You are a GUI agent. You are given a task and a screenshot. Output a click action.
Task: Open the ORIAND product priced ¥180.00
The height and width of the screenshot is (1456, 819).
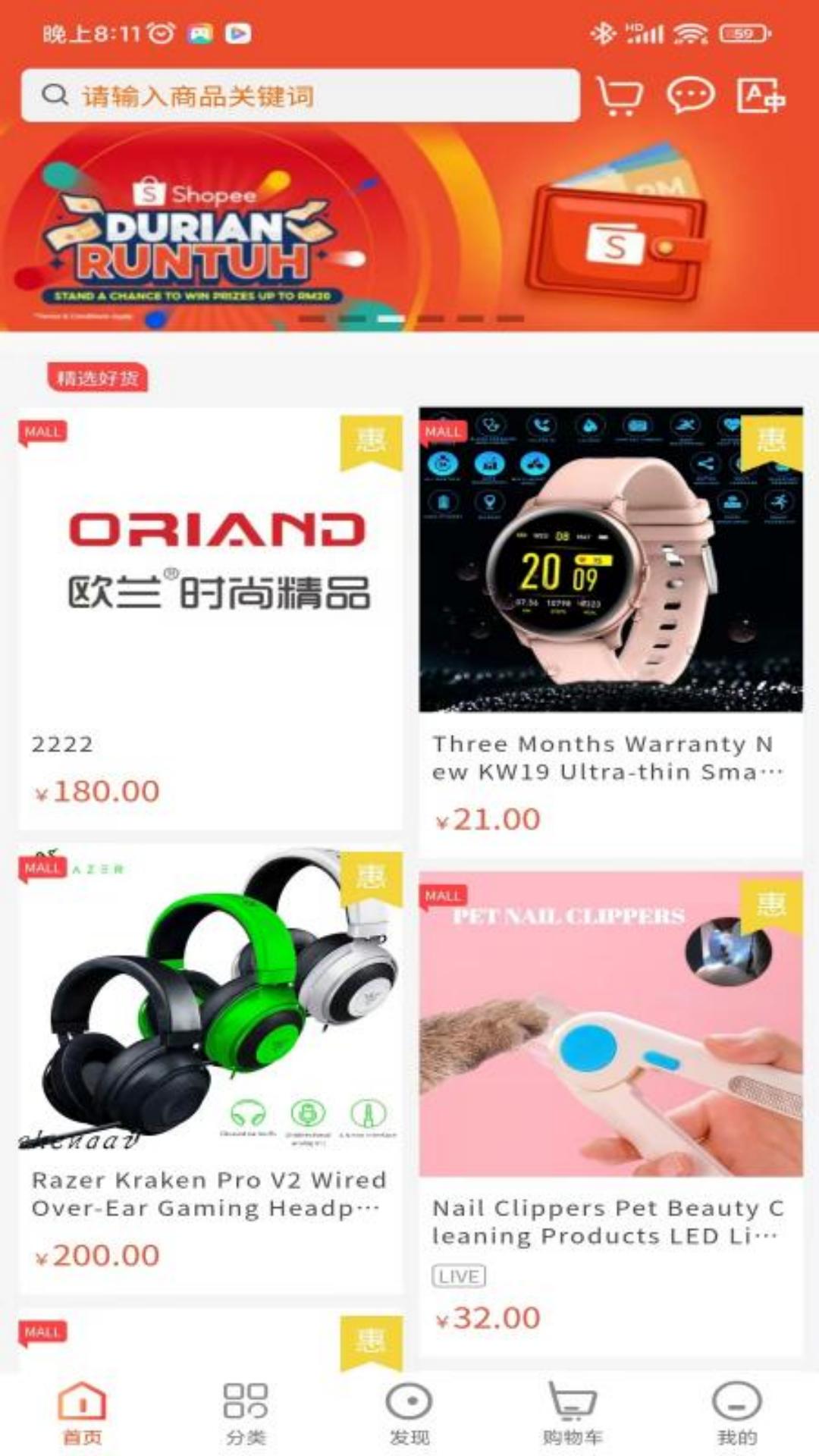[211, 618]
